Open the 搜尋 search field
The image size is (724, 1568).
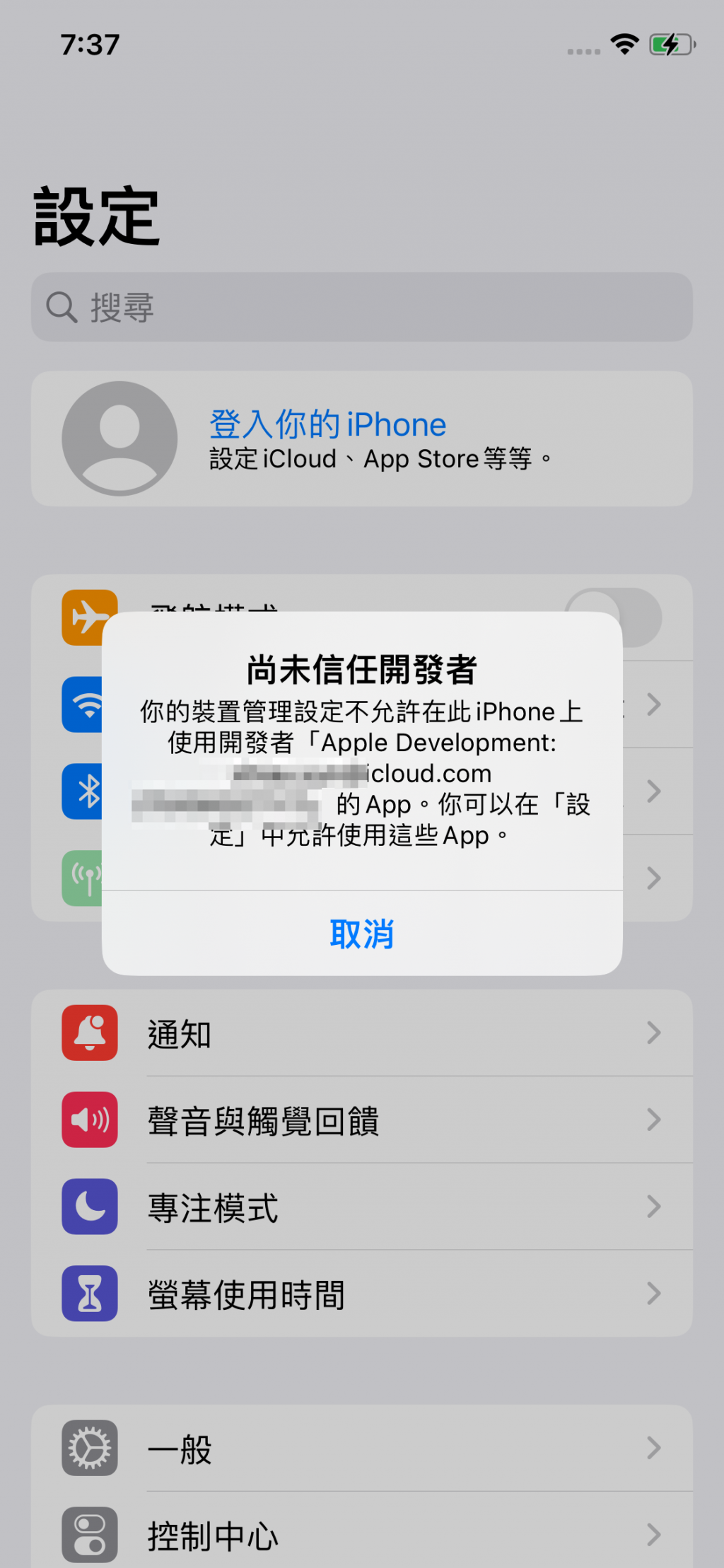point(361,307)
